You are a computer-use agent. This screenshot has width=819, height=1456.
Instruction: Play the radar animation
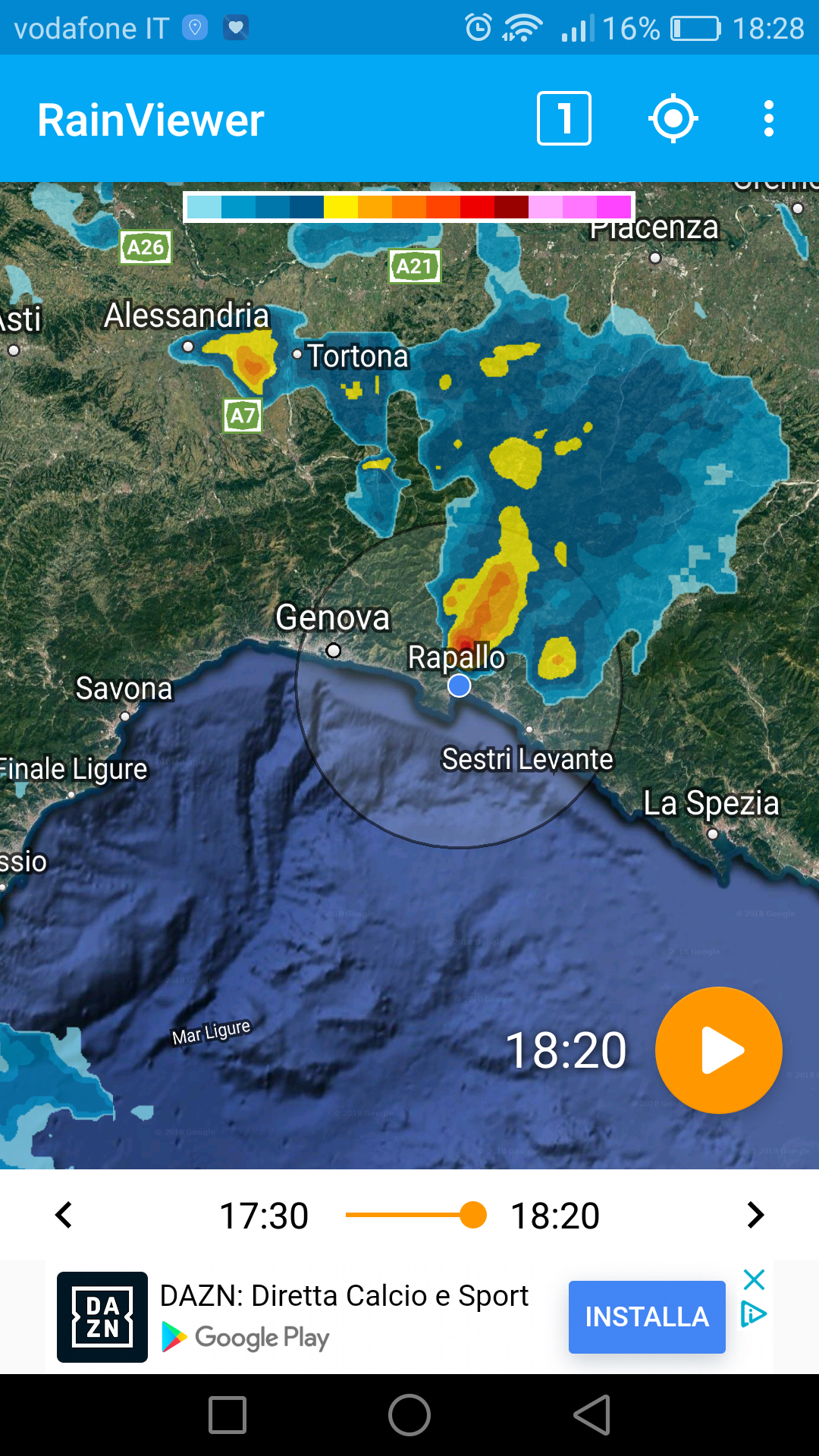point(718,1050)
